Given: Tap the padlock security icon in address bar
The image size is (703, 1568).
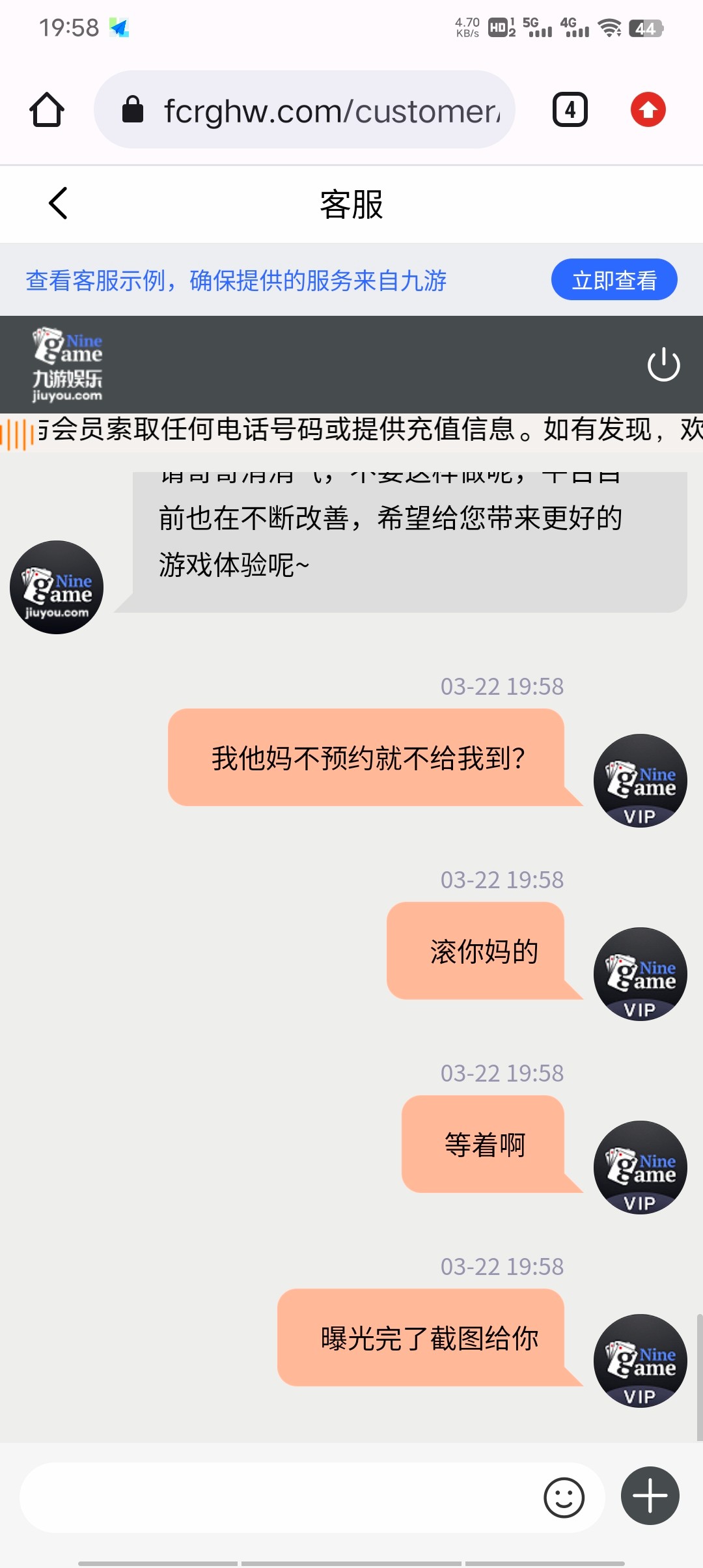Looking at the screenshot, I should point(133,109).
